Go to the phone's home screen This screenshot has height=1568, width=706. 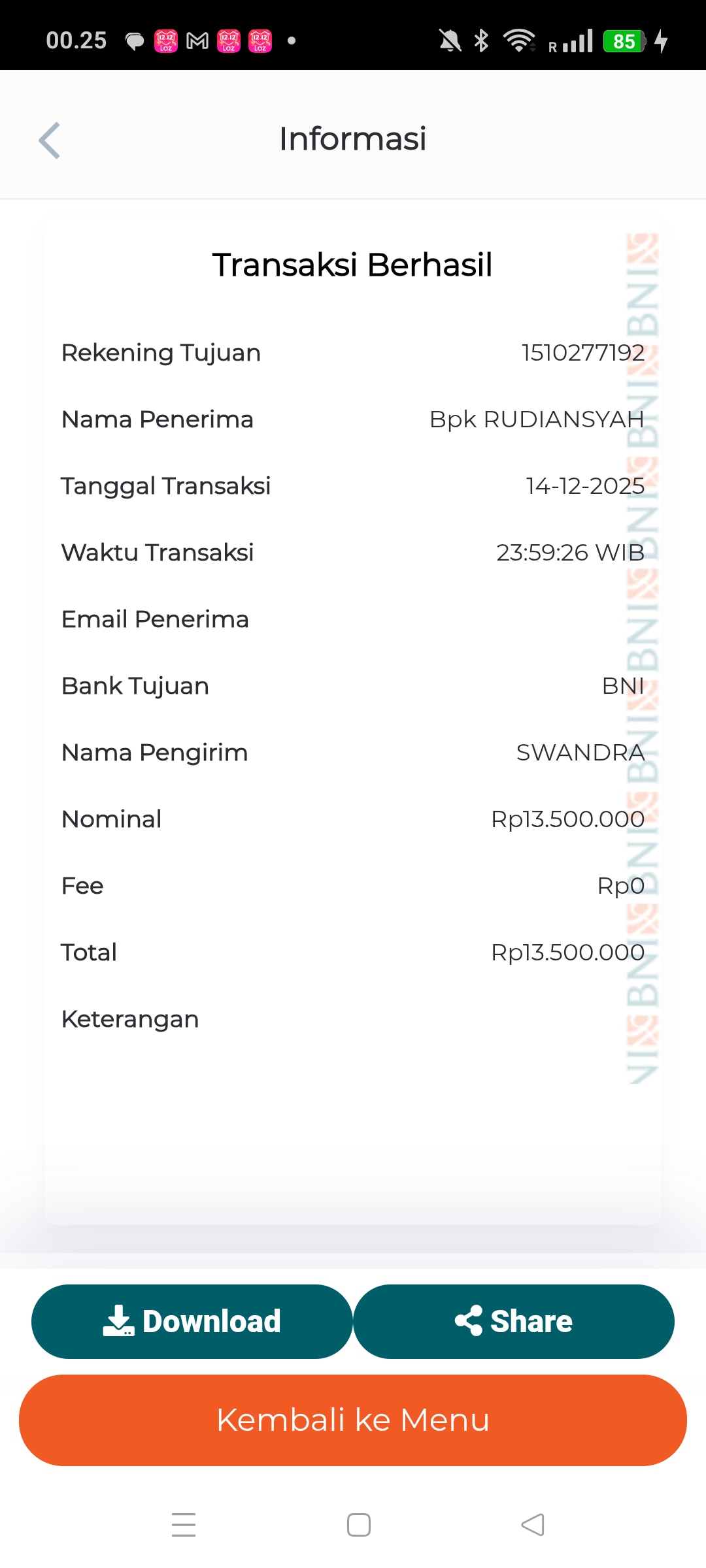359,1525
